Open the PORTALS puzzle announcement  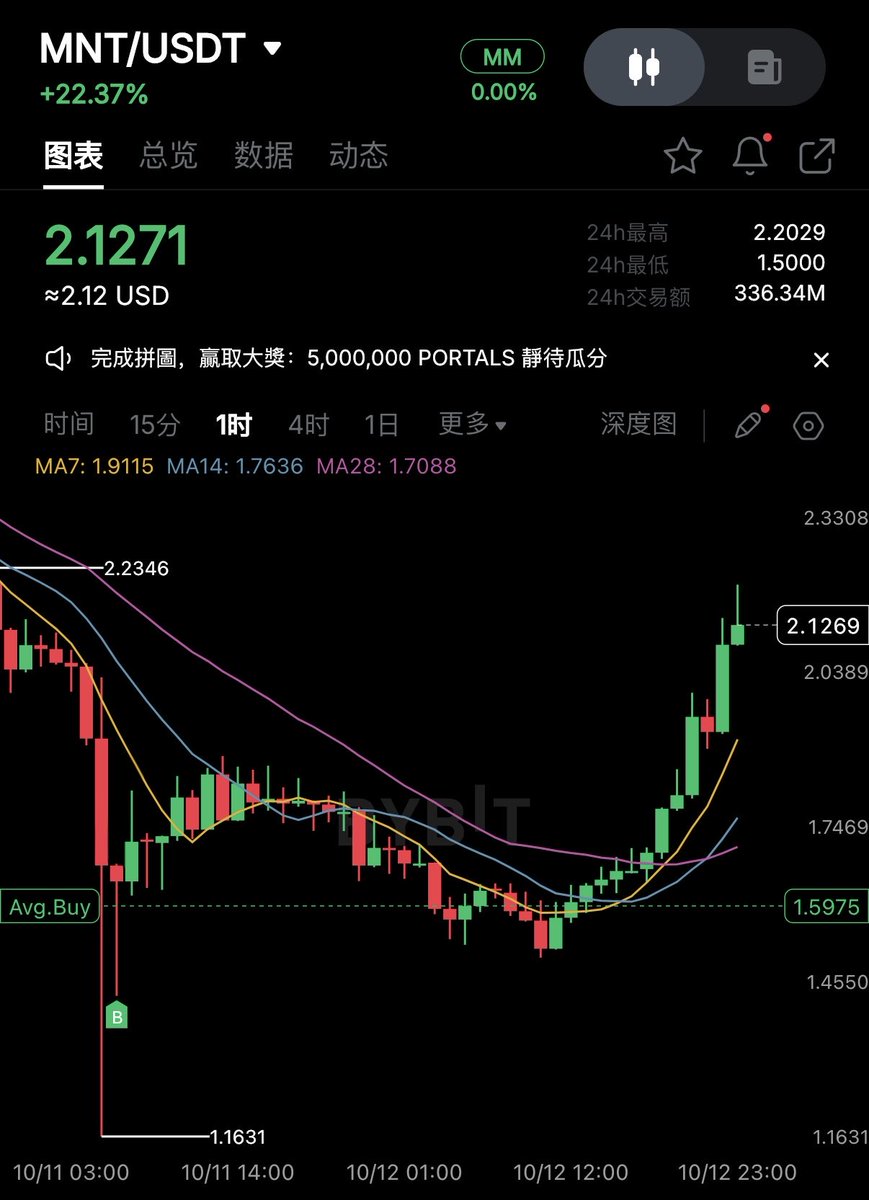pos(348,359)
